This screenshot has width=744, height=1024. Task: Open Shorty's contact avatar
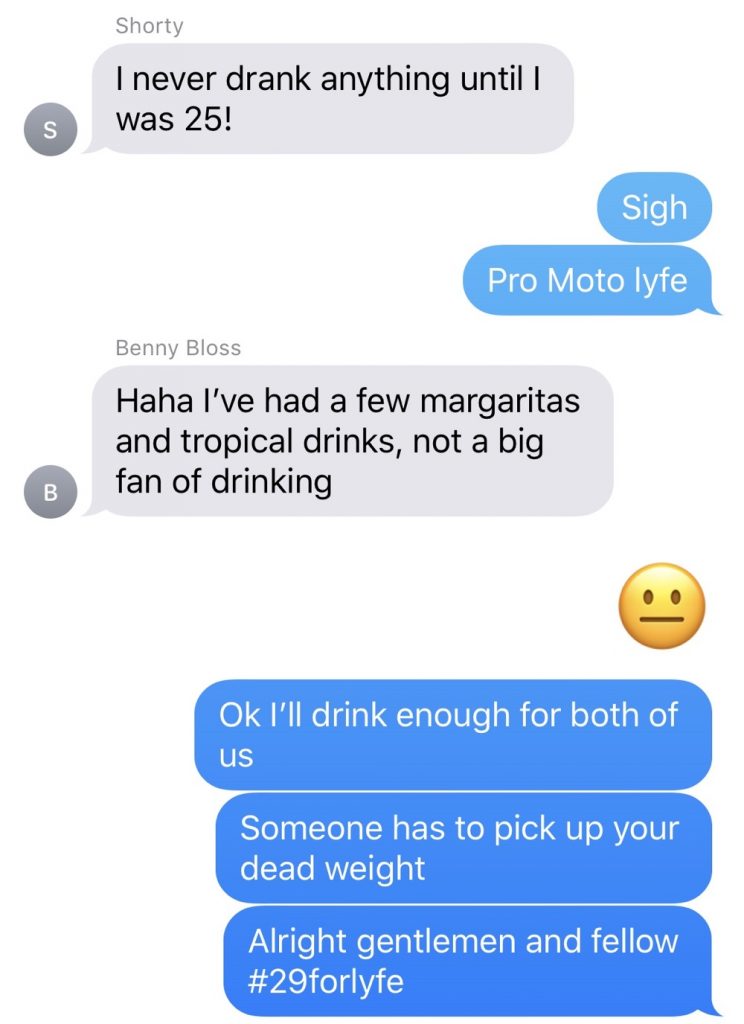[x=52, y=130]
